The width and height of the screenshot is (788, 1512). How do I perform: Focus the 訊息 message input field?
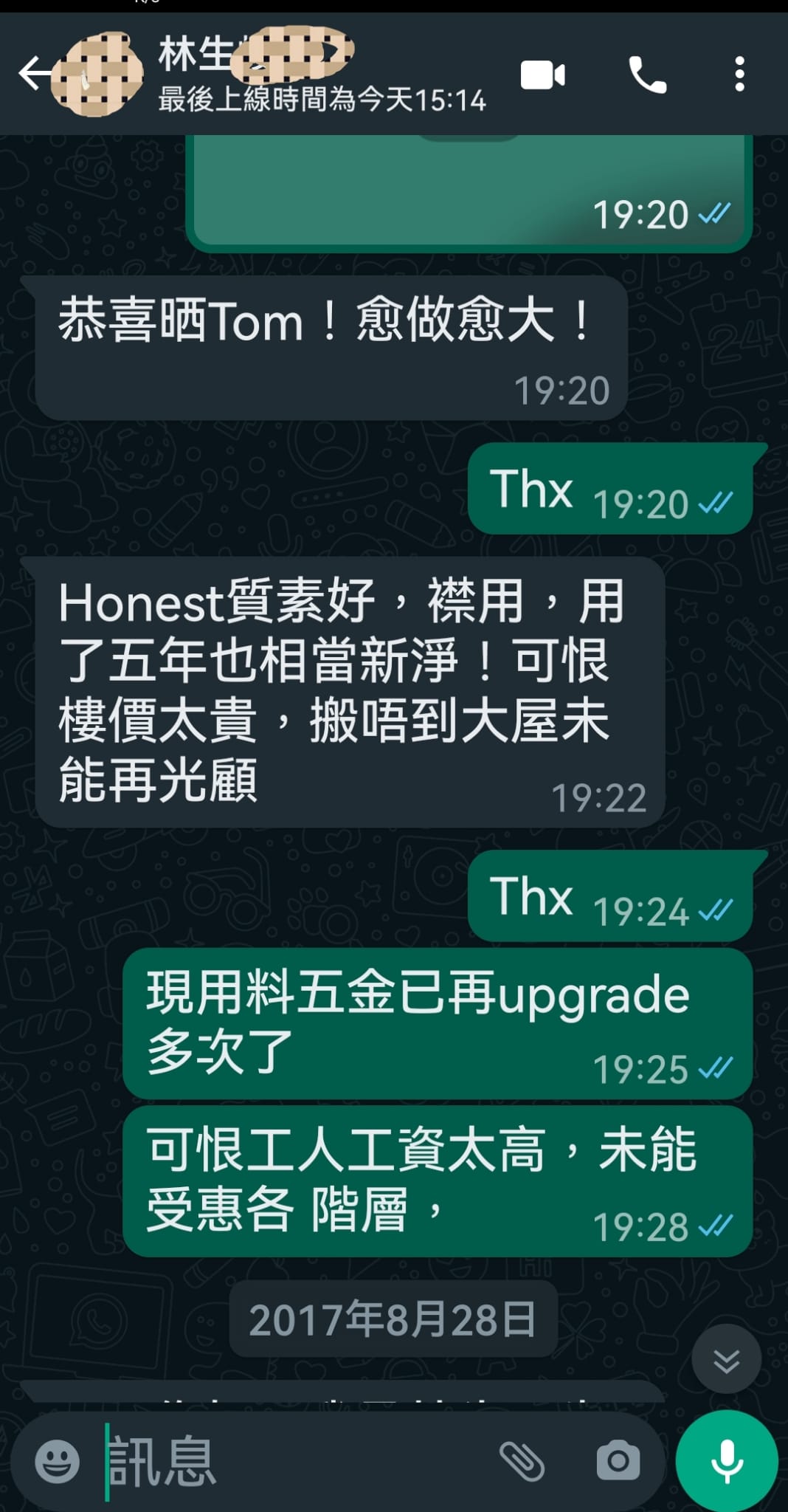click(x=295, y=1460)
